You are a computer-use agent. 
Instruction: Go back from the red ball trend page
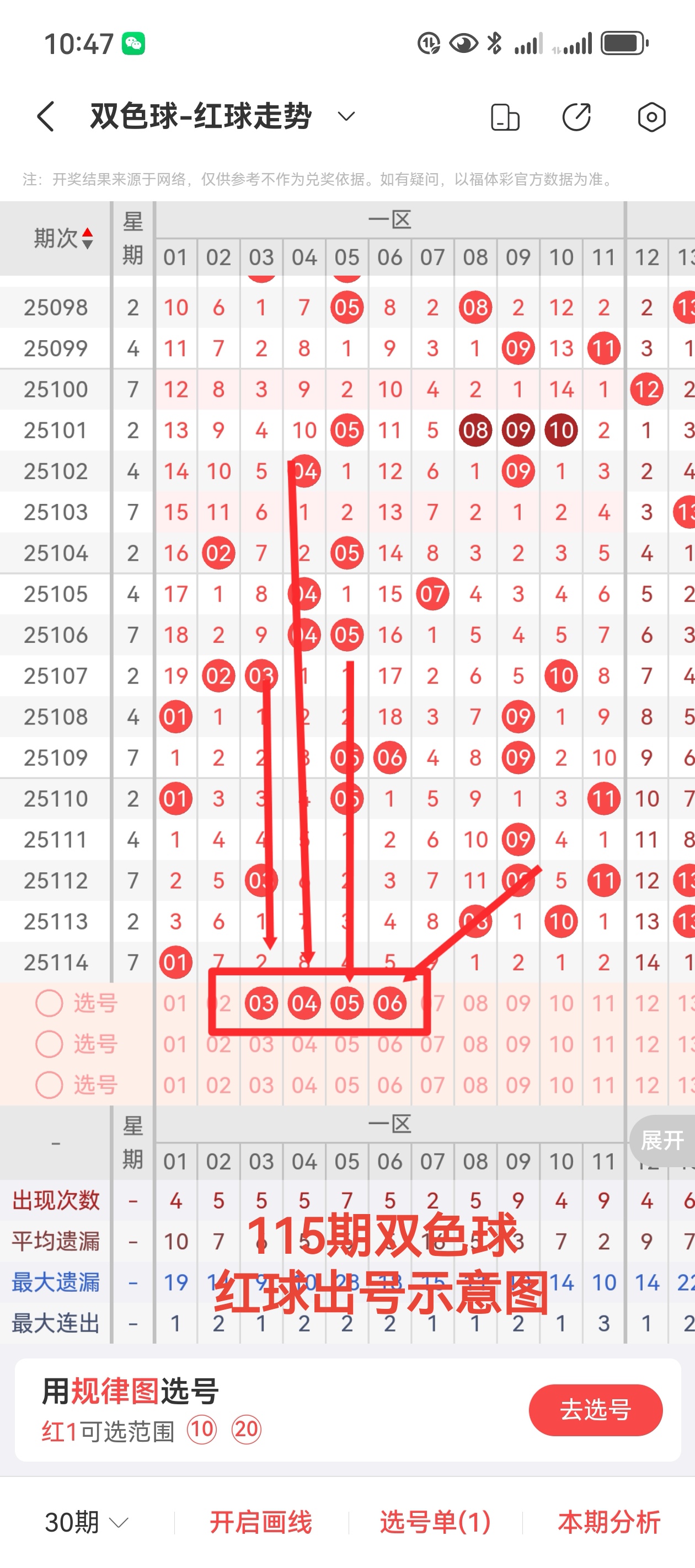pos(46,116)
